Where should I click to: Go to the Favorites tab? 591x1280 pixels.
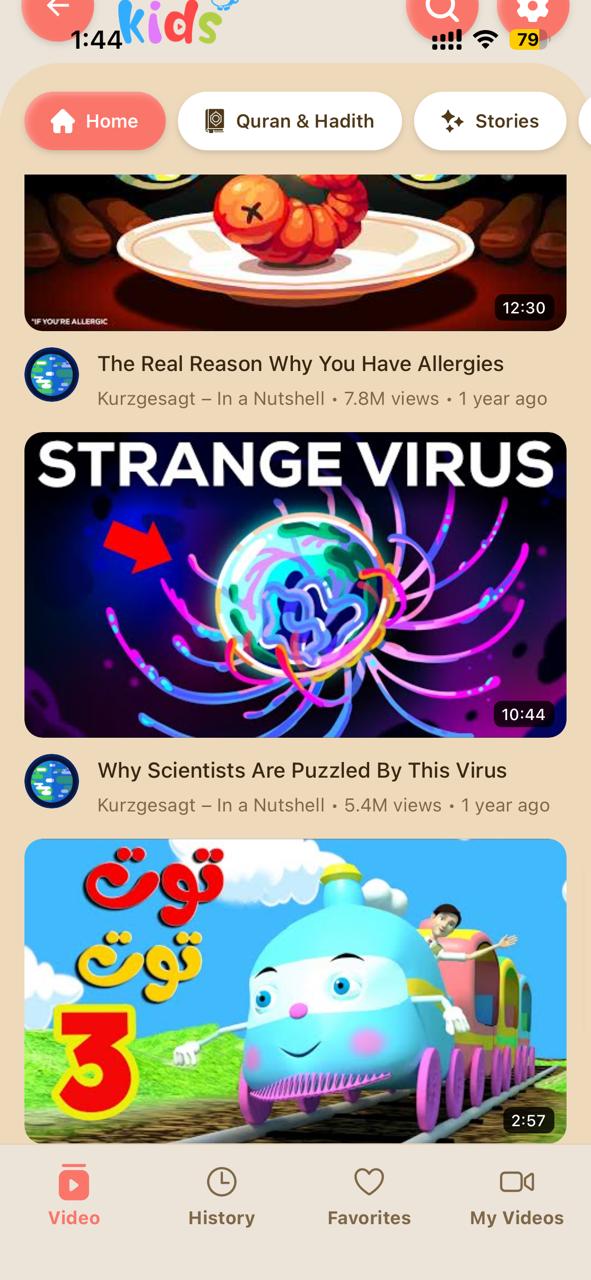(369, 1196)
